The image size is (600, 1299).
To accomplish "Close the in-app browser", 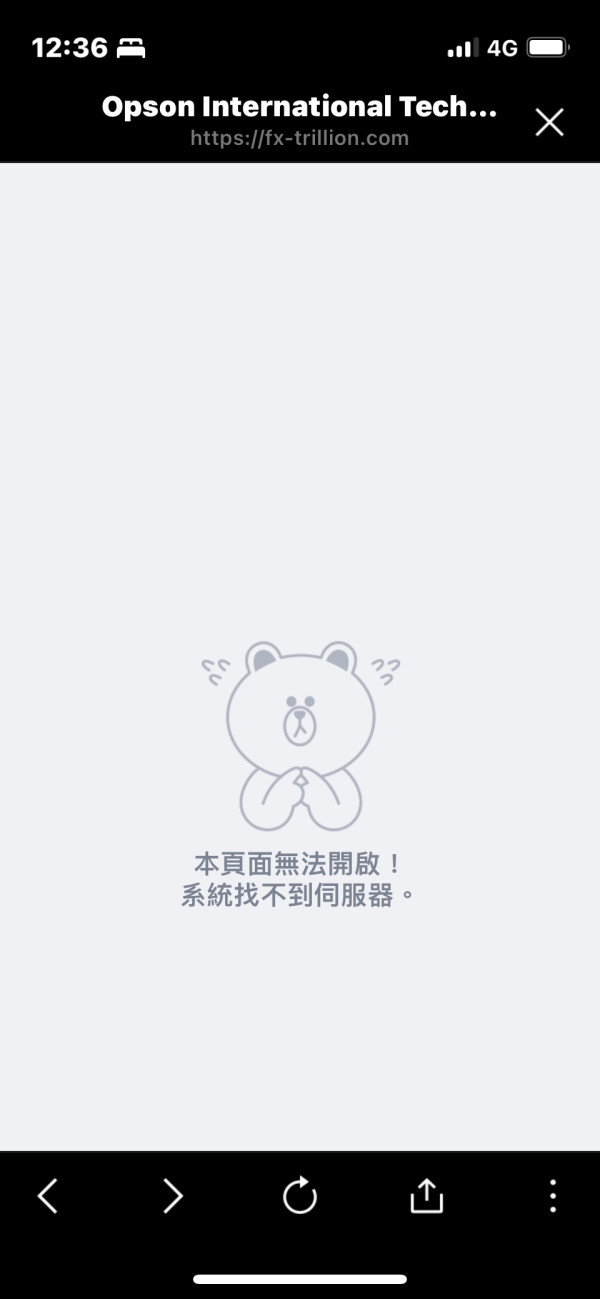I will click(x=549, y=122).
